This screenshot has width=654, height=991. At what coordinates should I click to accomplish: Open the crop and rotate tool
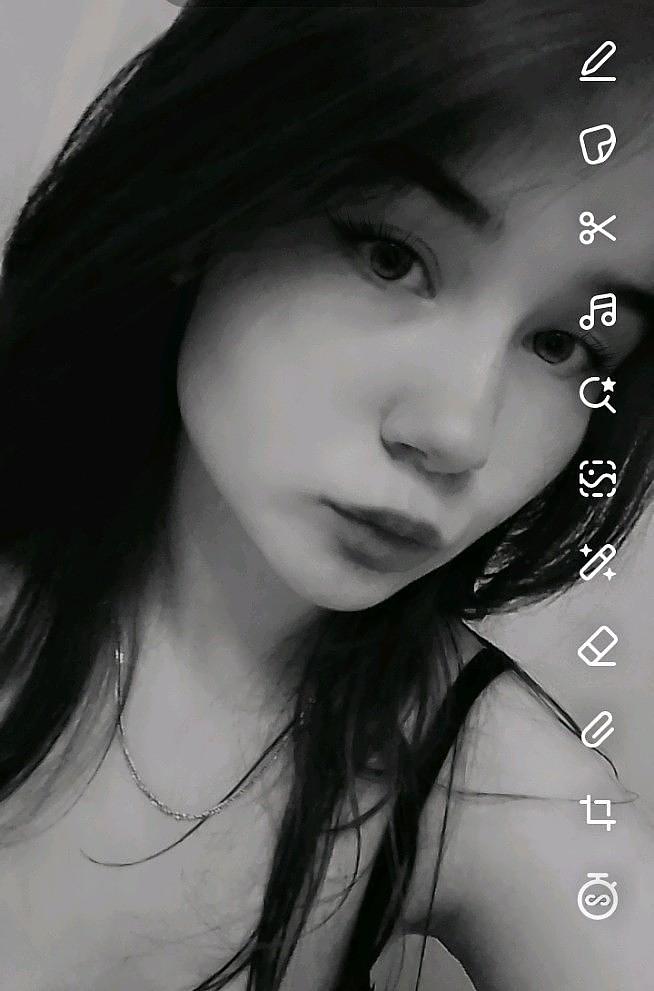598,812
